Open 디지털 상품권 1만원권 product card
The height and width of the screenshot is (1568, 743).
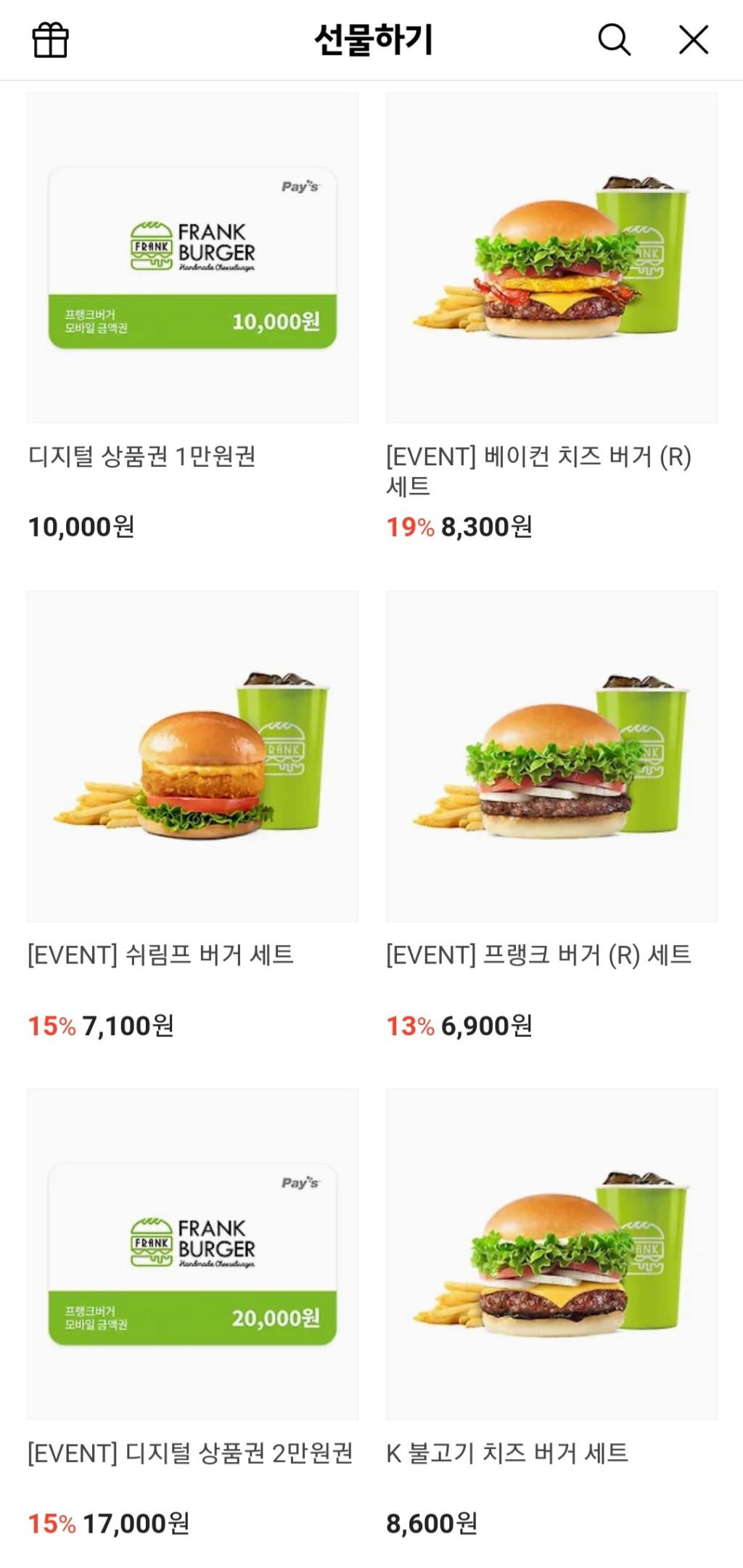192,258
